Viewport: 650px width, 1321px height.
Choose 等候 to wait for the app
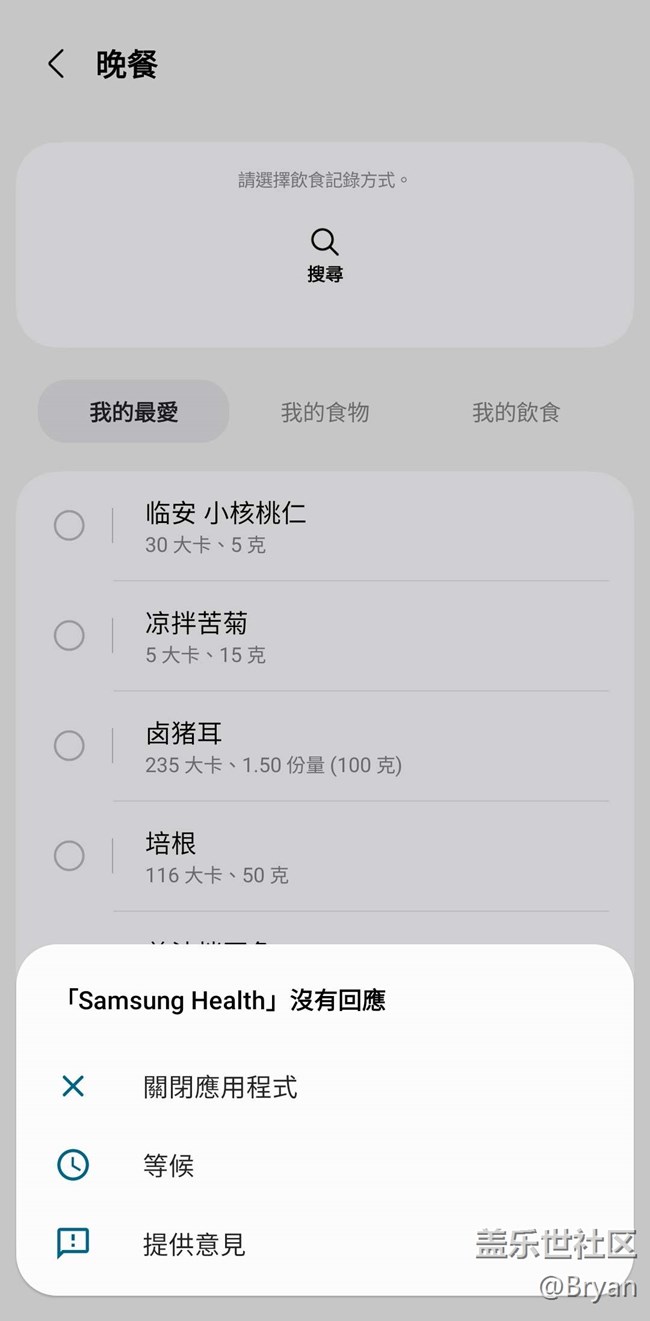(324, 1165)
